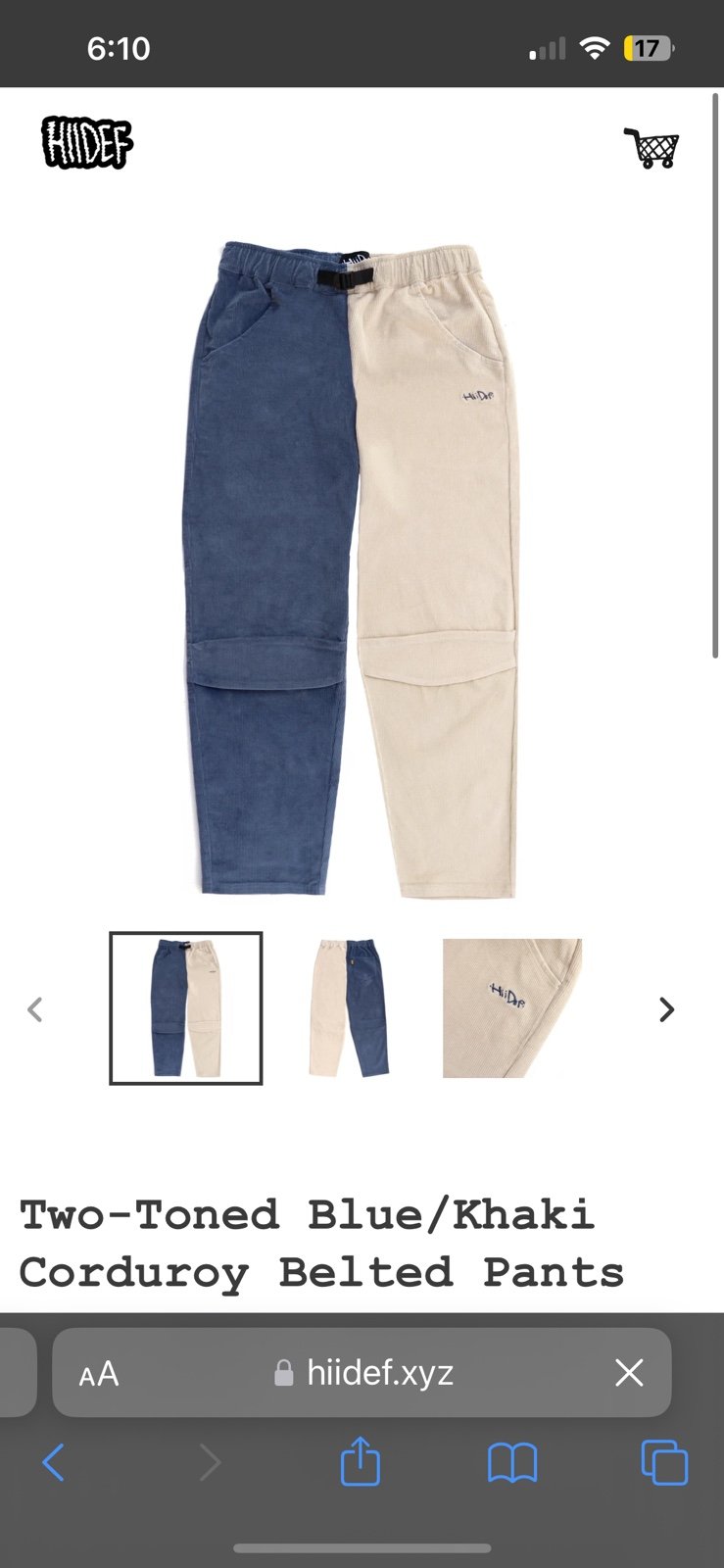This screenshot has width=724, height=1568.
Task: Show next product thumbnails with right arrow
Action: click(x=667, y=1009)
